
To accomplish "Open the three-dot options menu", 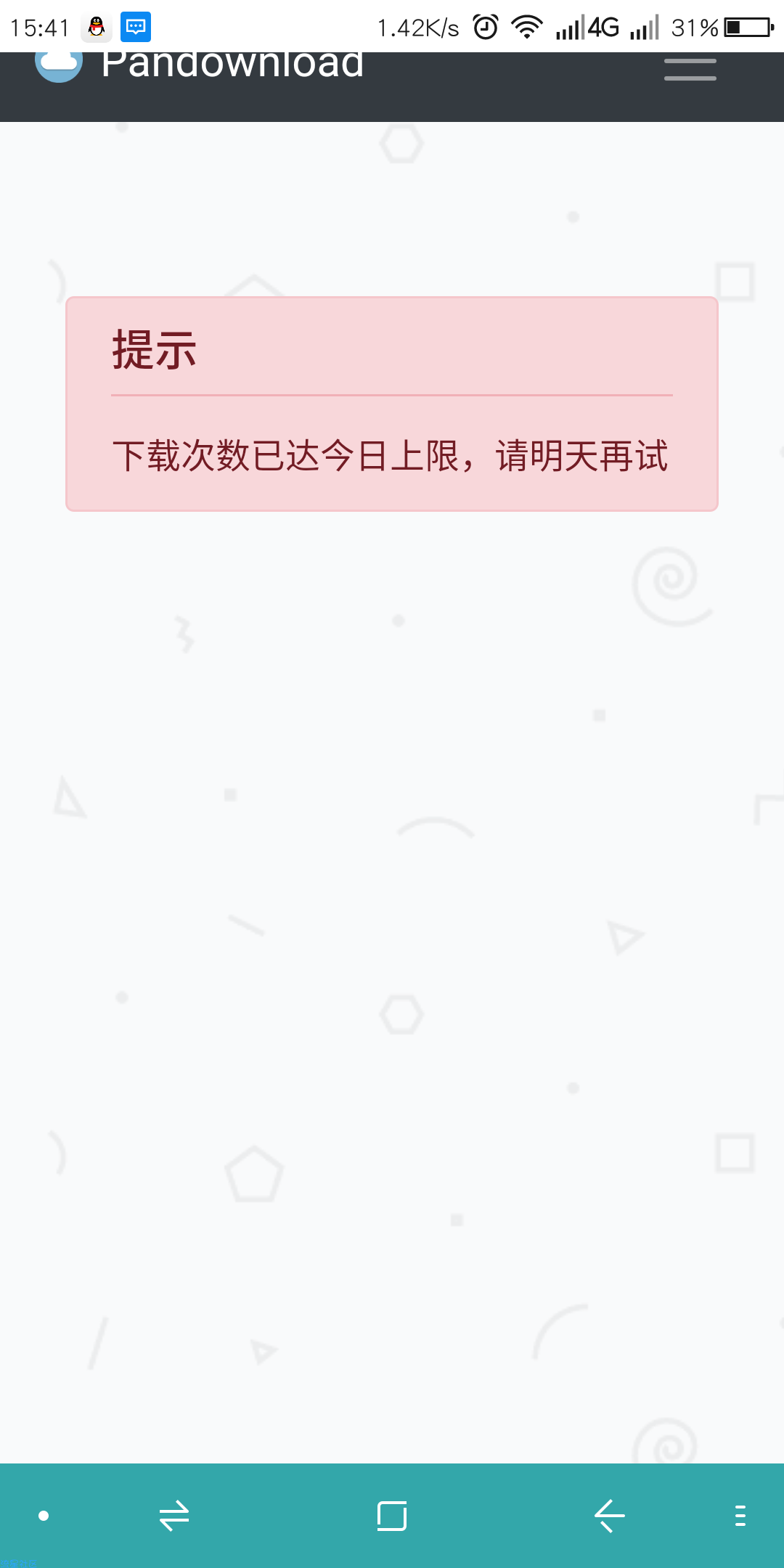I will pos(740,1516).
